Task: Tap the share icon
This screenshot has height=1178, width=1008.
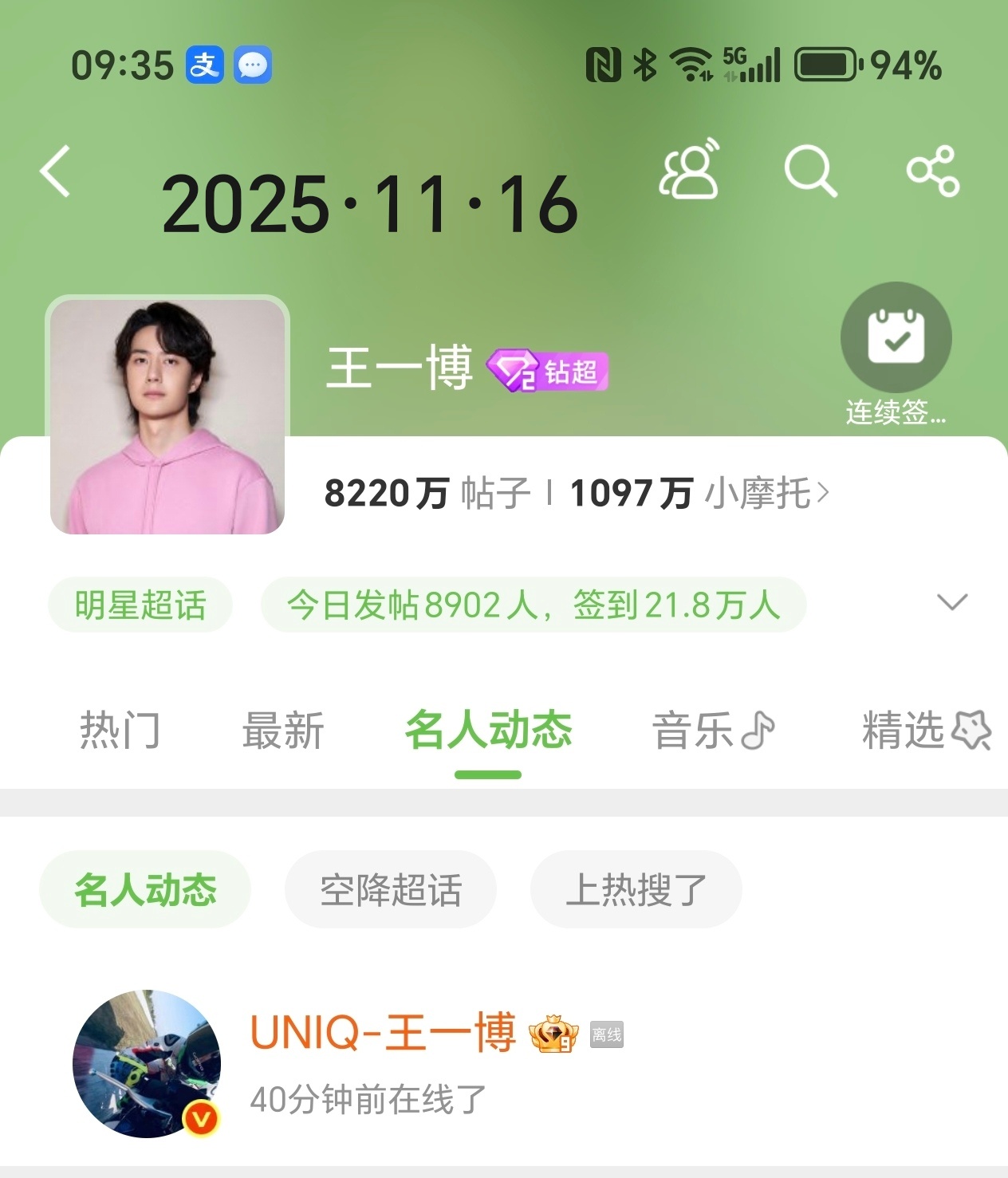Action: pyautogui.click(x=933, y=171)
